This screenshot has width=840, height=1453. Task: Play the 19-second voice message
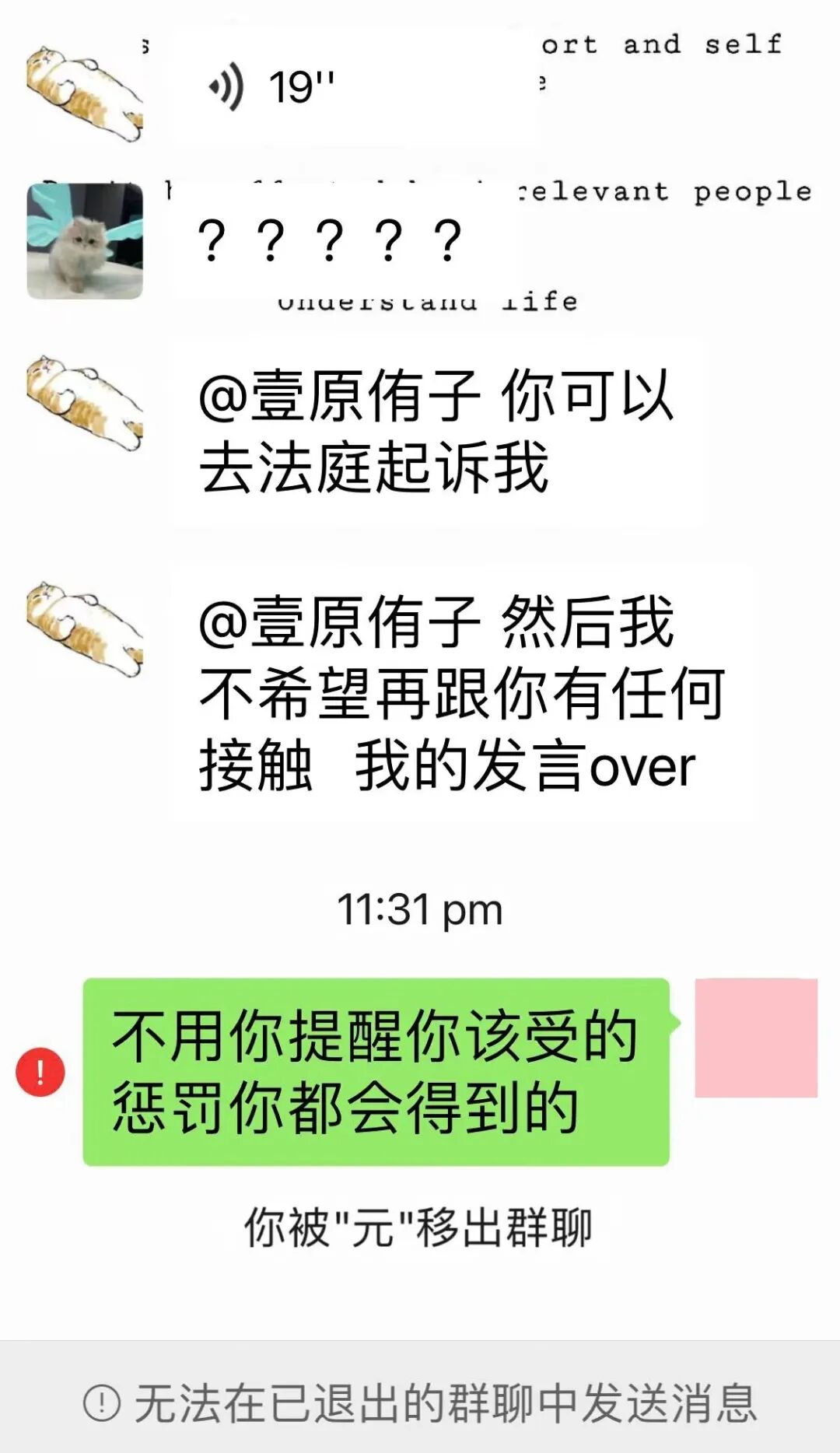[352, 86]
